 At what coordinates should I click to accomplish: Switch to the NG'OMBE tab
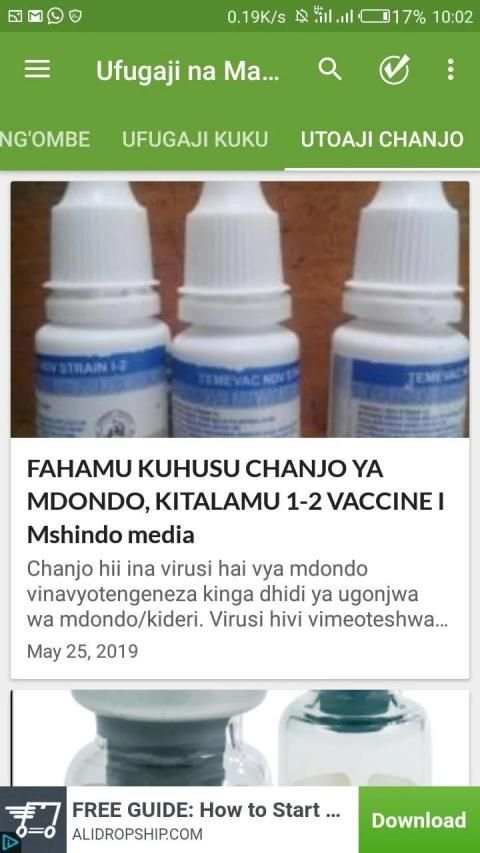[45, 139]
